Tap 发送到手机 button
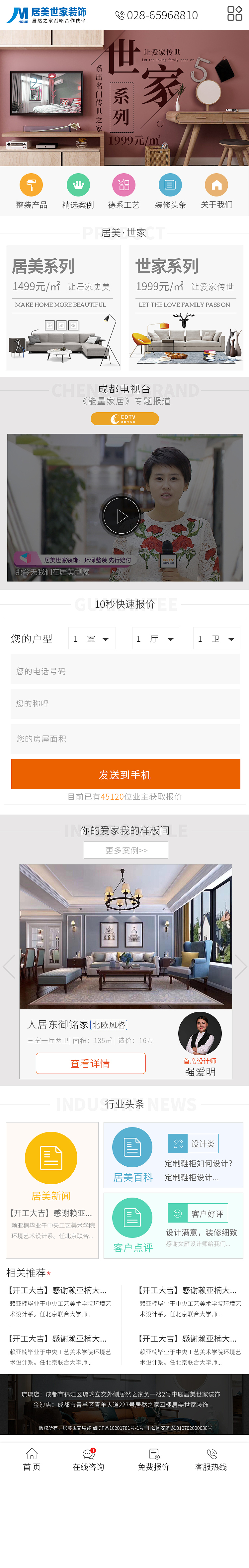The height and width of the screenshot is (1568, 249). click(125, 774)
